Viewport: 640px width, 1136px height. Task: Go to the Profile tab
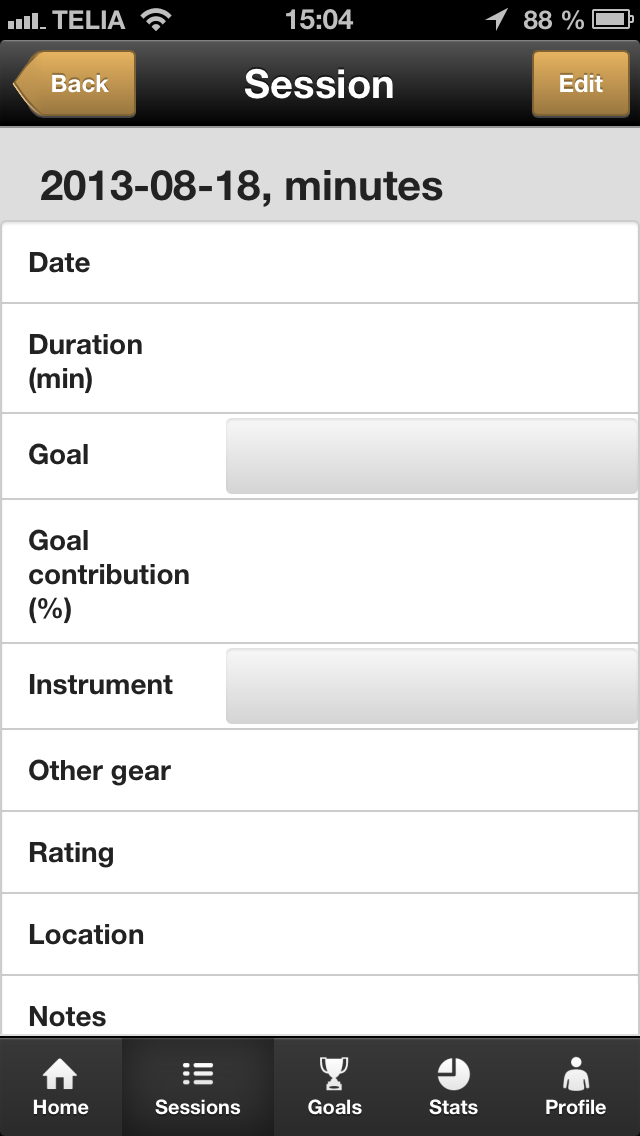575,1087
